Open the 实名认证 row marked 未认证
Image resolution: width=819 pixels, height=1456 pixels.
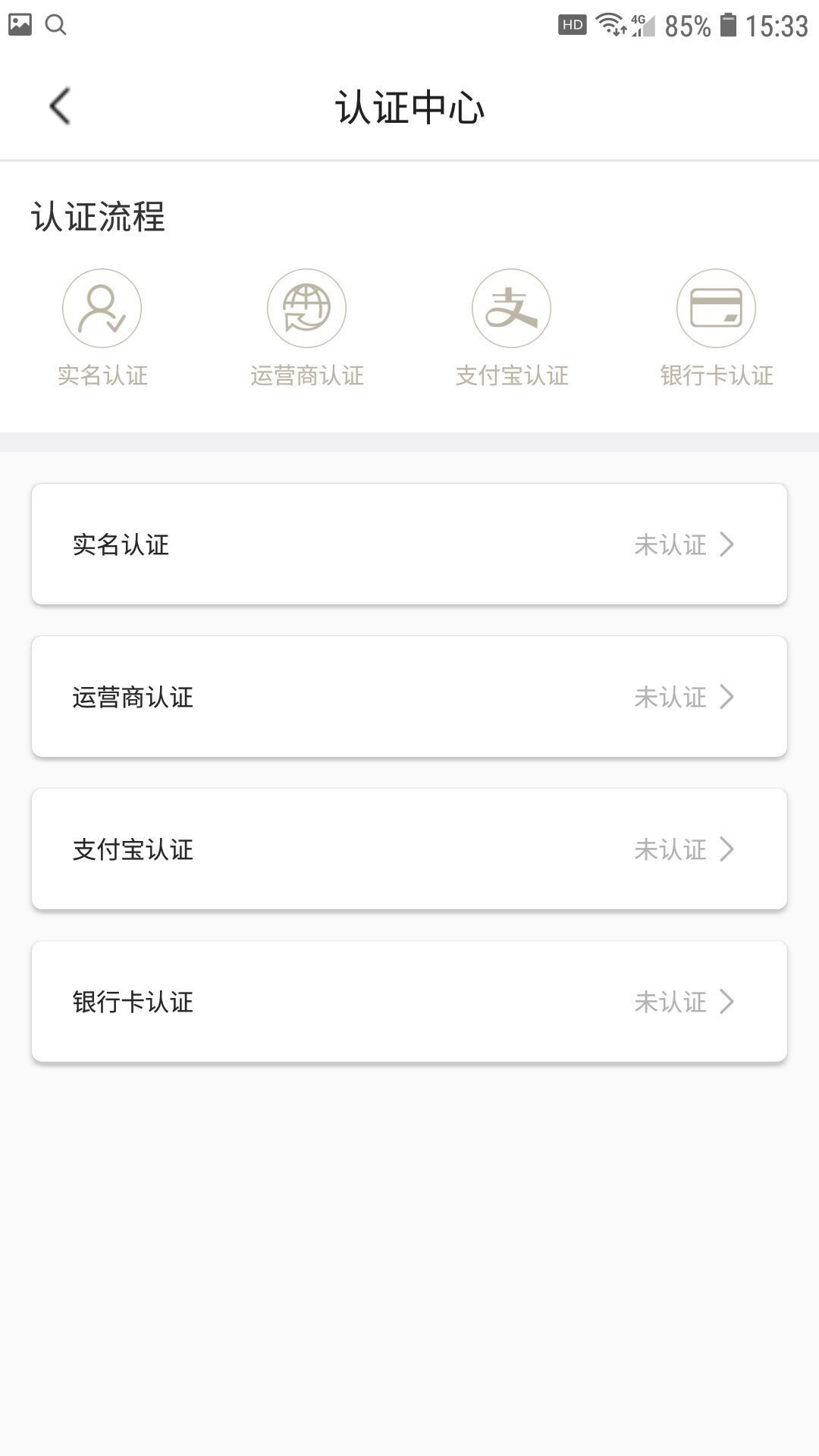[x=409, y=544]
